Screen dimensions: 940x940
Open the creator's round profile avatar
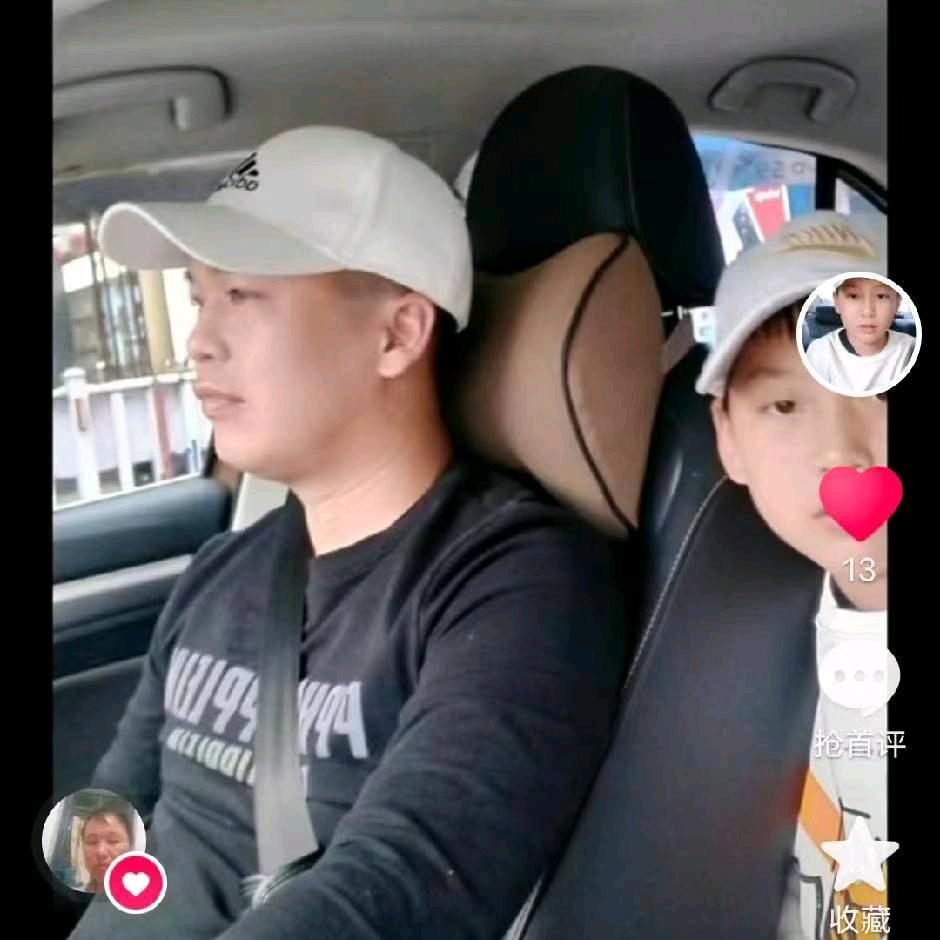point(858,334)
